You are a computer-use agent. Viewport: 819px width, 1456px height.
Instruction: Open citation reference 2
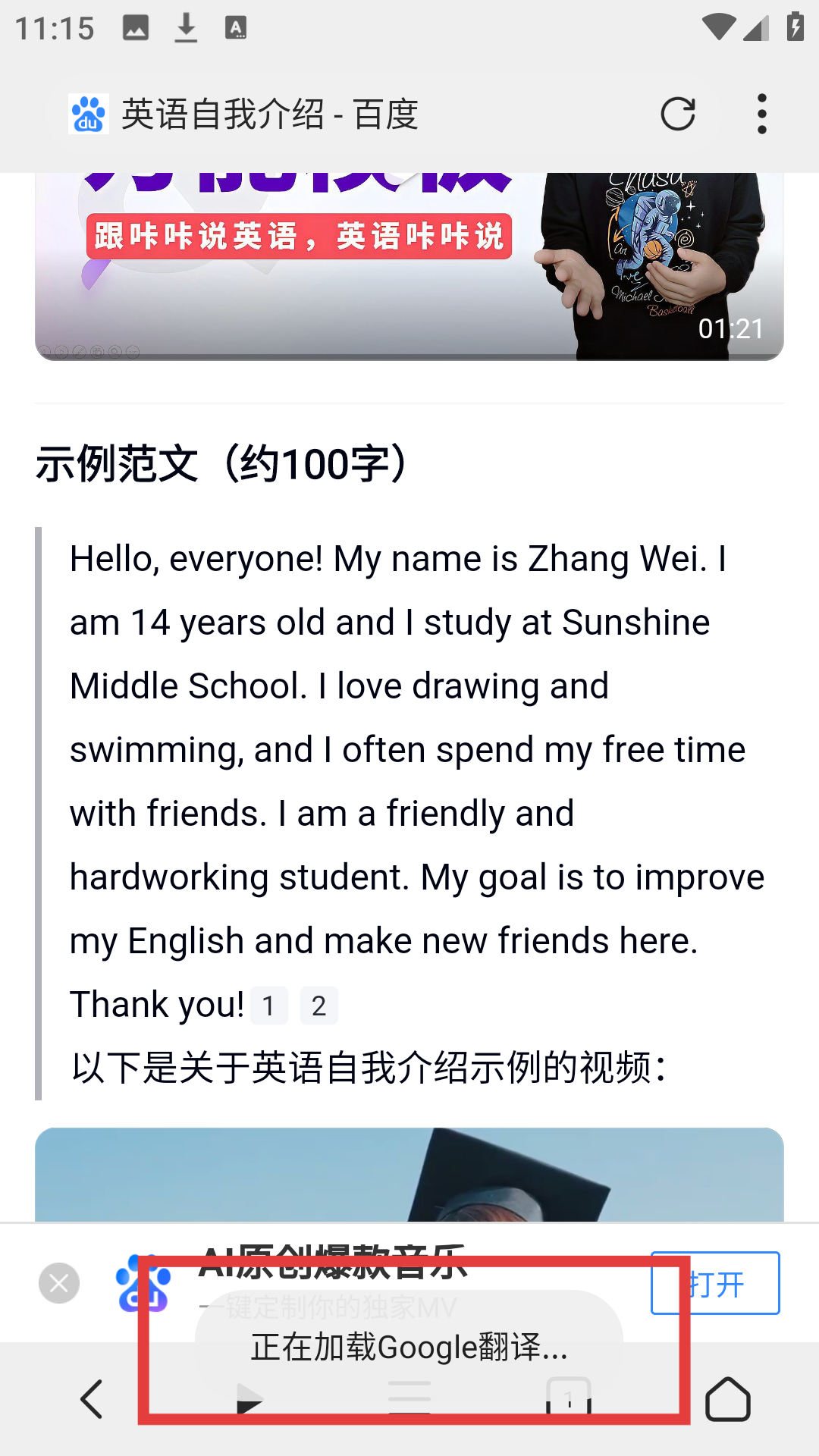pyautogui.click(x=318, y=1006)
